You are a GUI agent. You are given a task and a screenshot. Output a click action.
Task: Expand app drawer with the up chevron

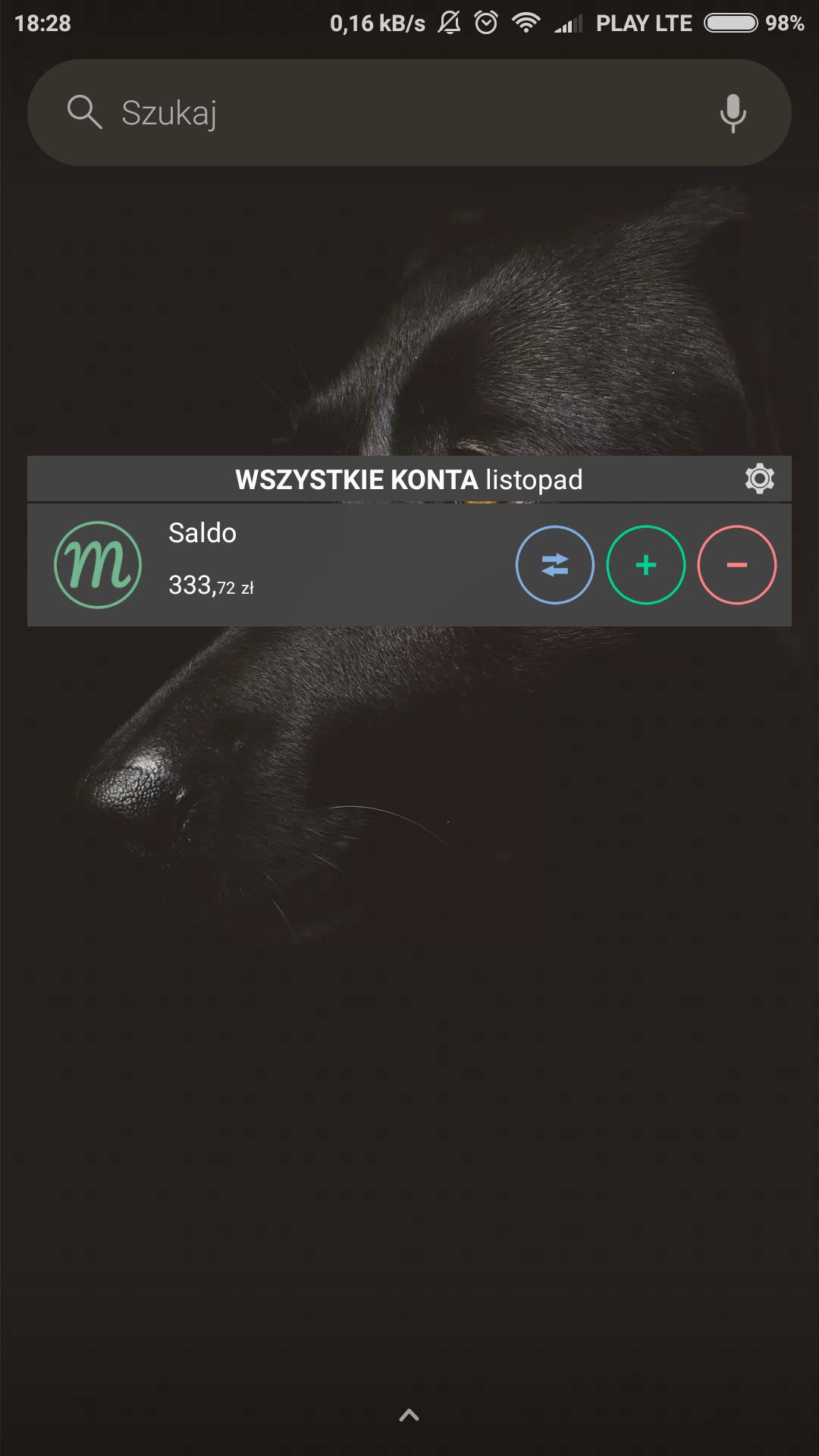coord(409,1415)
